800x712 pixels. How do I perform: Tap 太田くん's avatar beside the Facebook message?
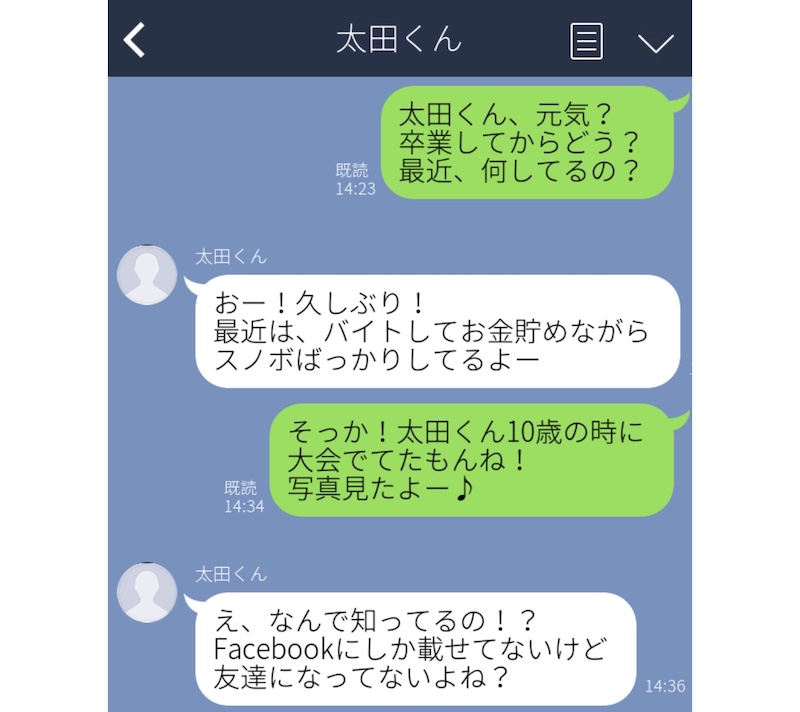click(148, 593)
